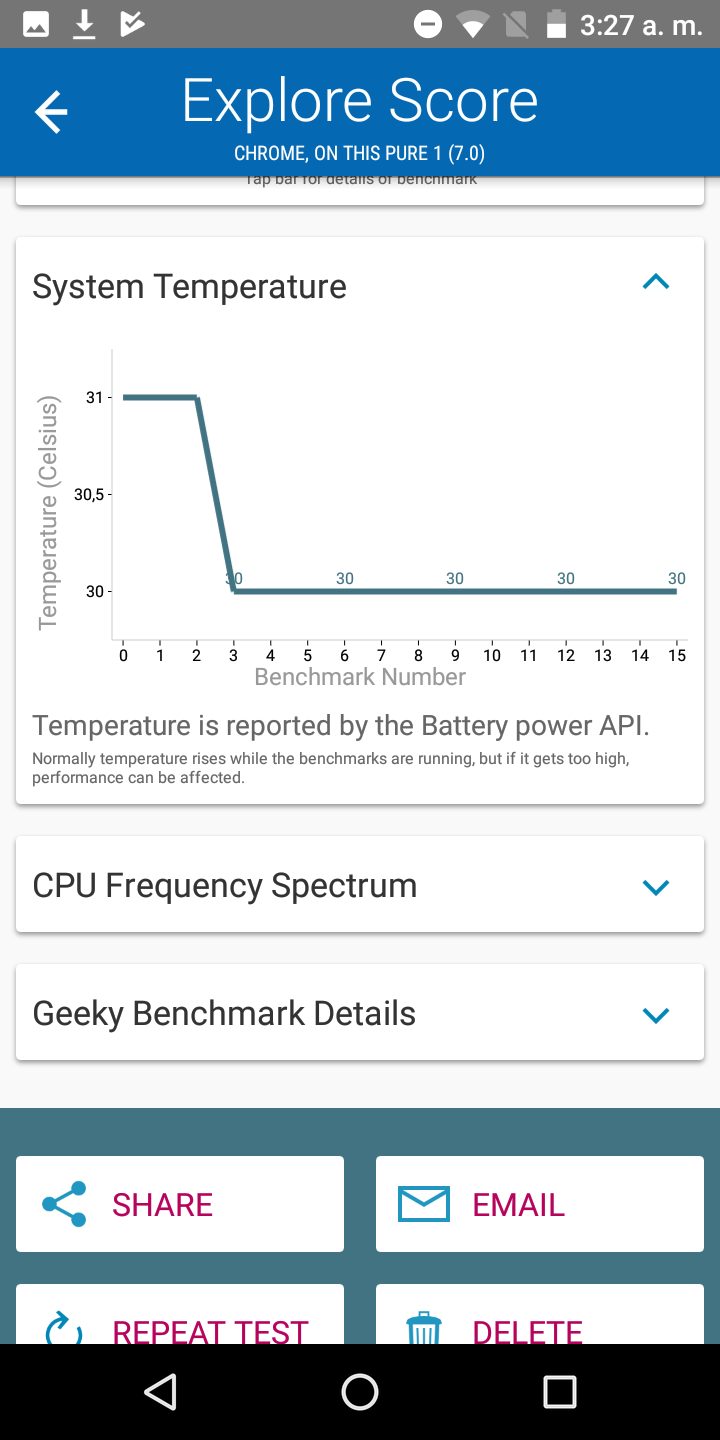Expand the CPU Frequency Spectrum section
720x1440 pixels.
pos(655,886)
